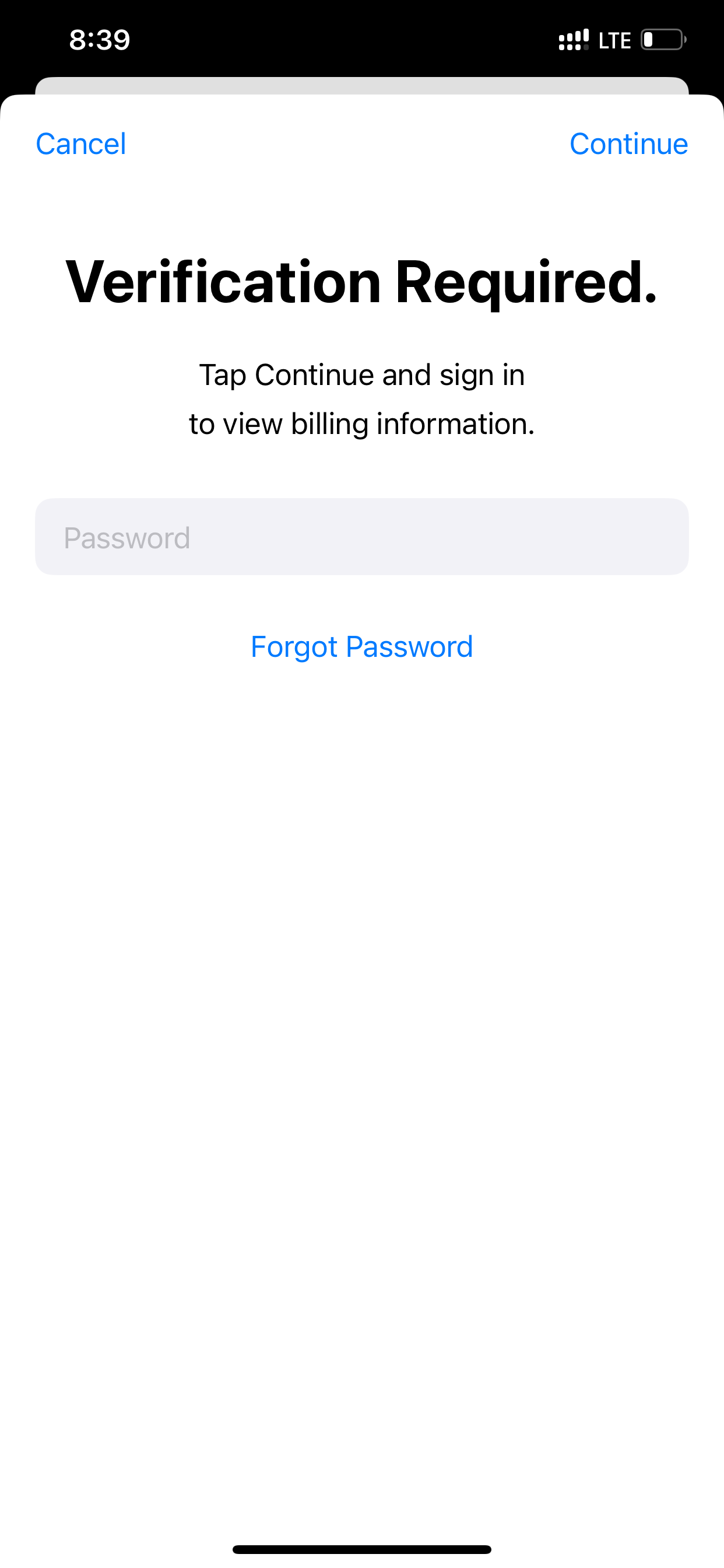Tap the time display in status bar

coord(99,39)
